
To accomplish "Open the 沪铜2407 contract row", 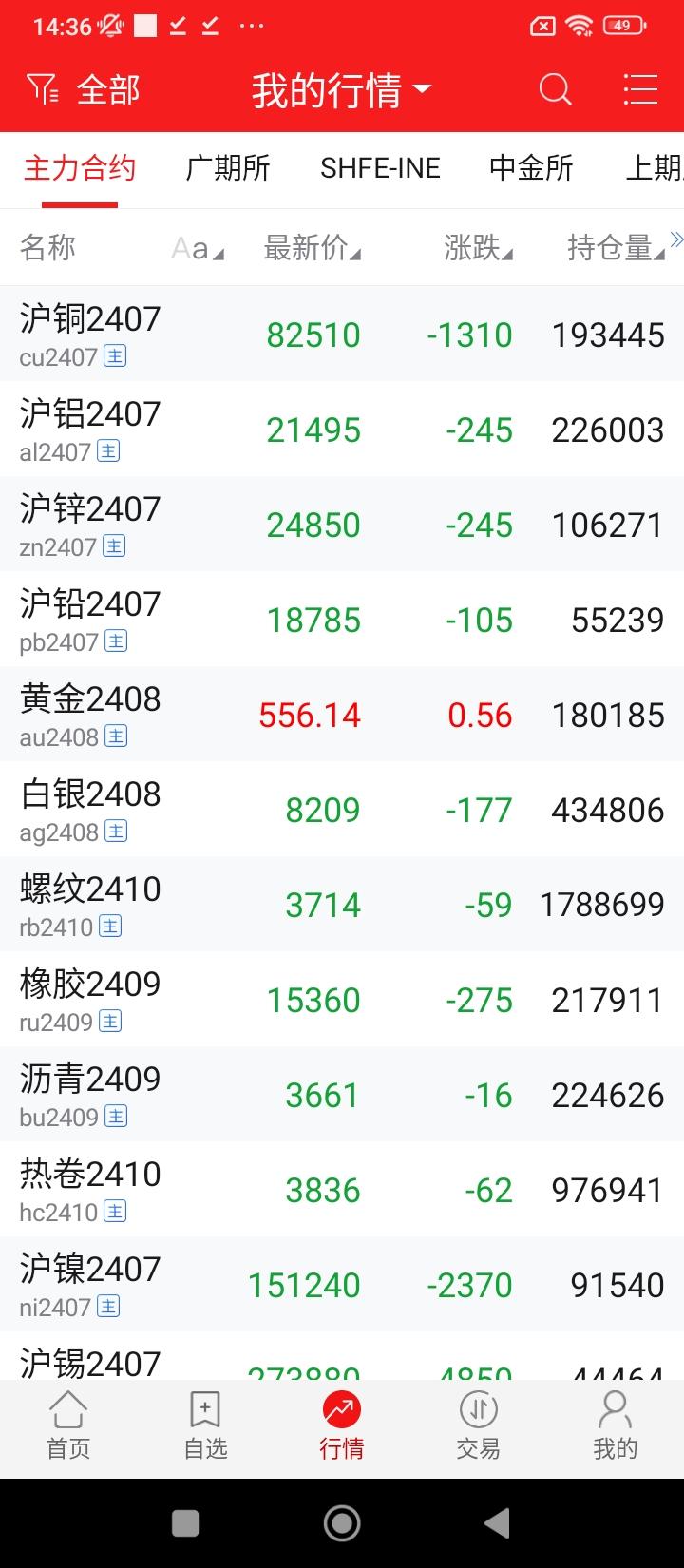I will 190,335.
